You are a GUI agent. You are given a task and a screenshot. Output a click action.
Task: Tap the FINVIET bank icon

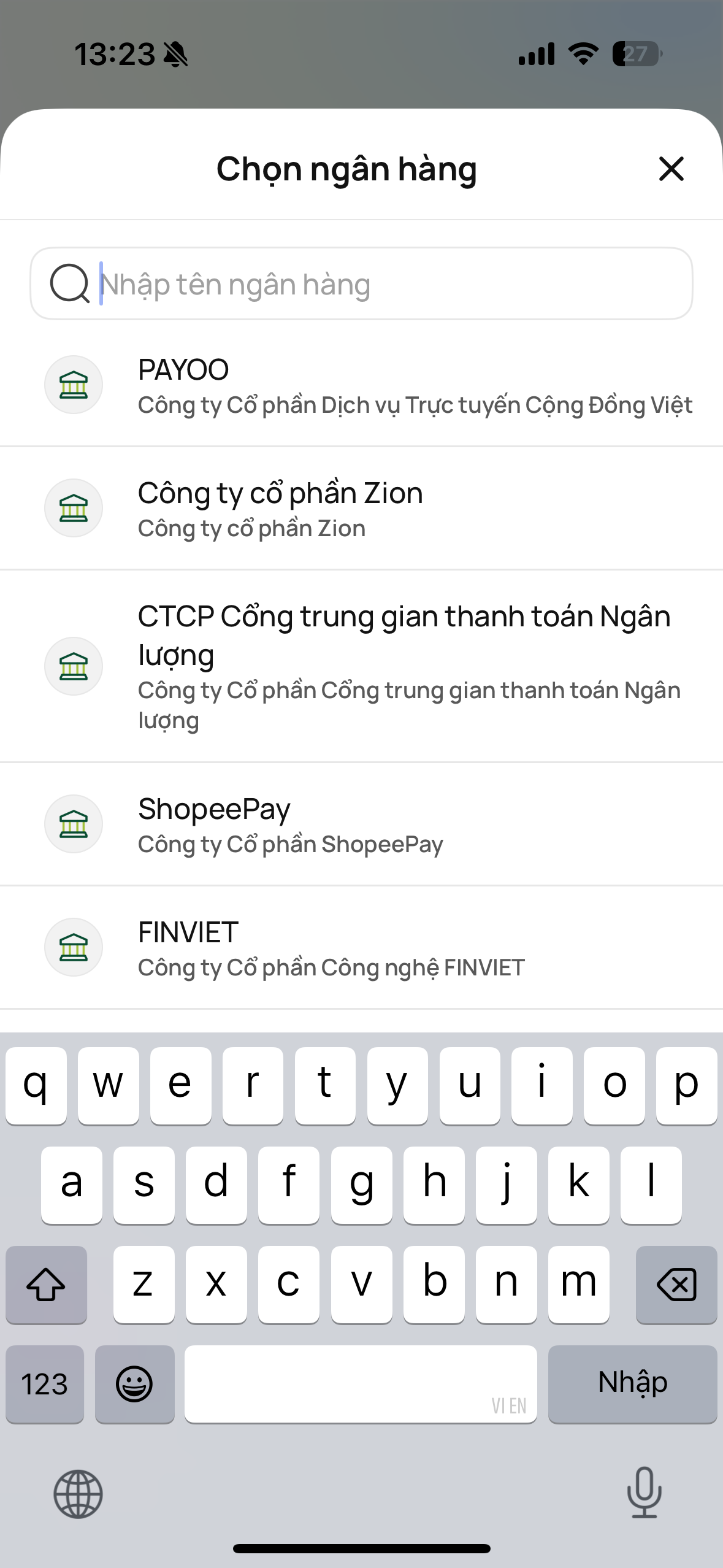click(x=74, y=947)
